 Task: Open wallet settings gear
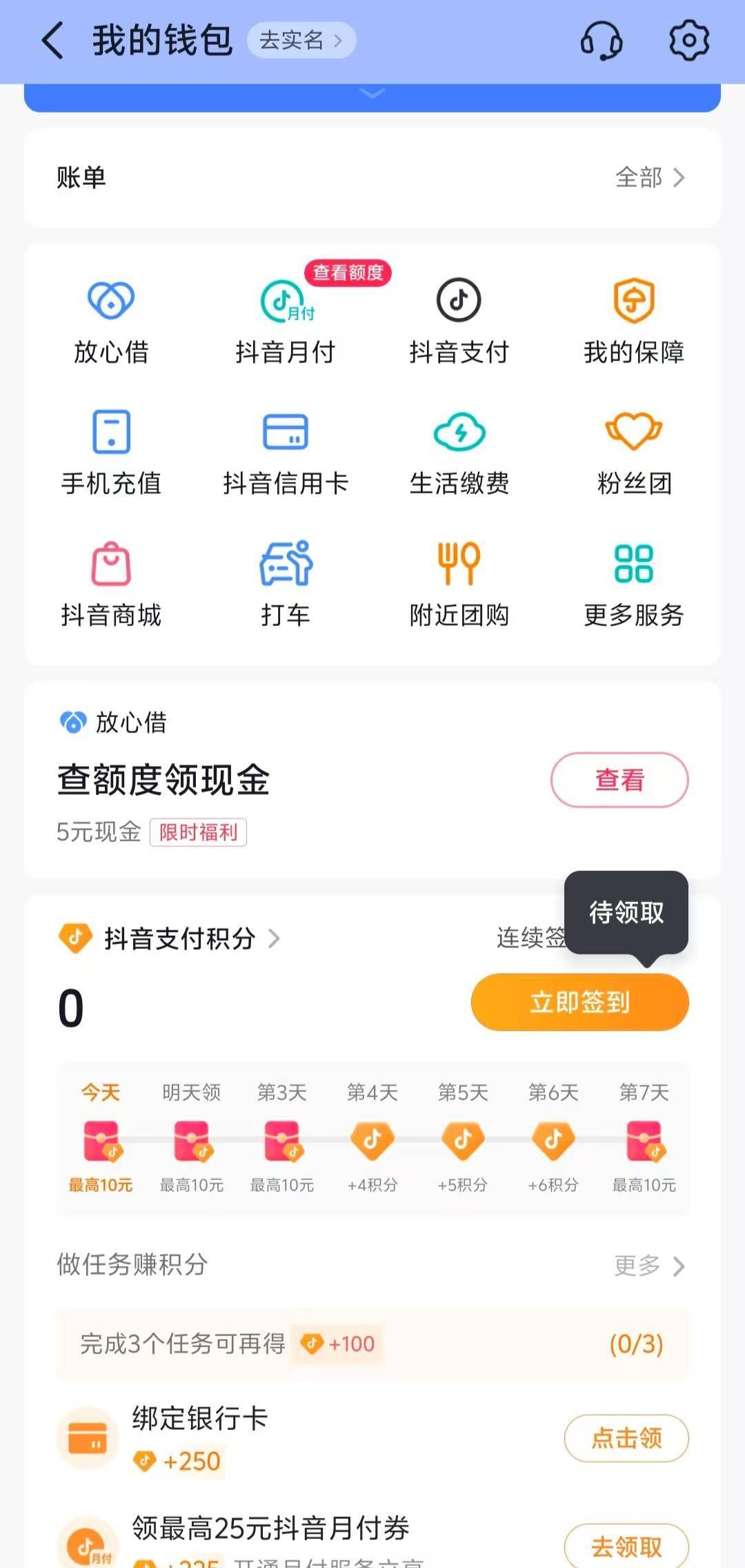689,40
